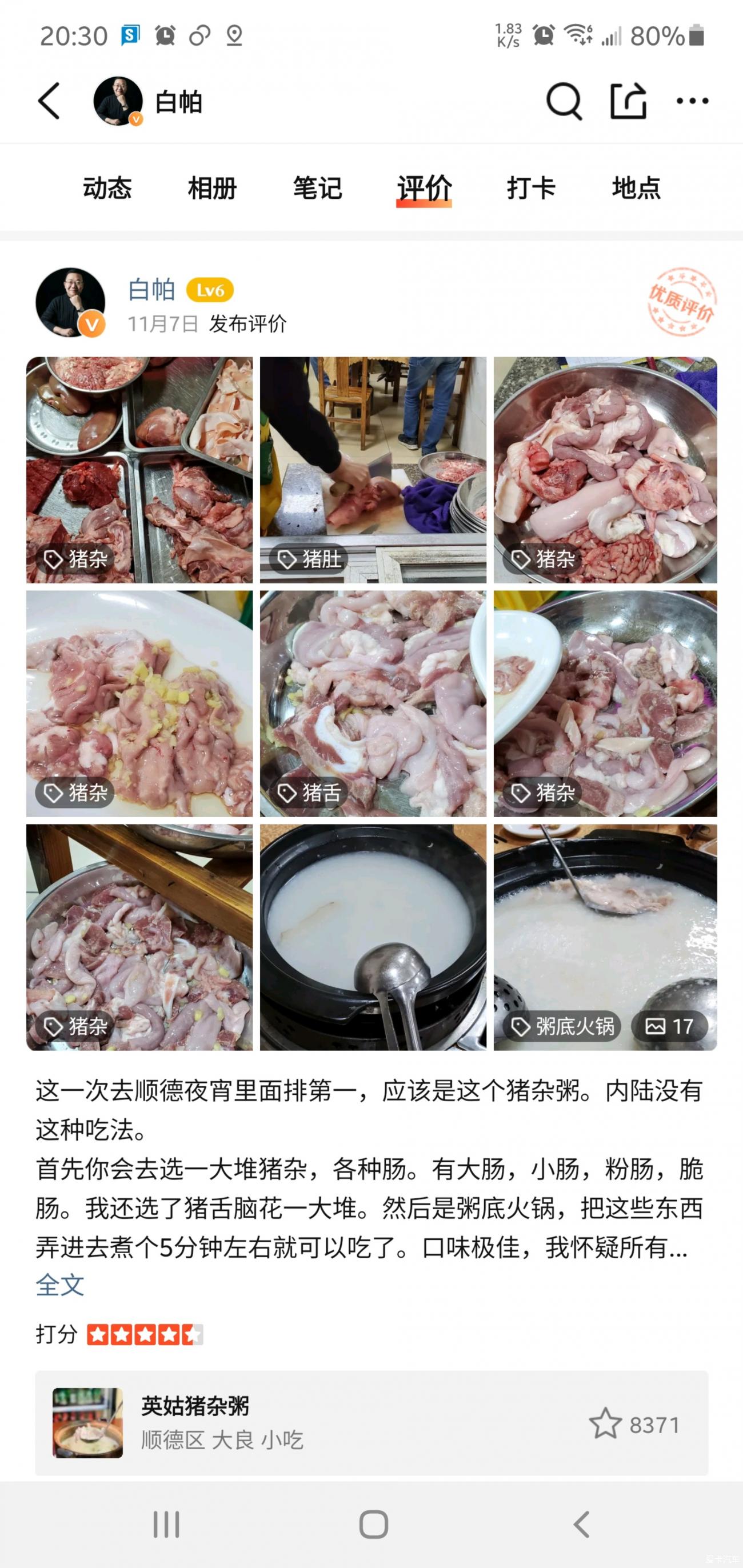The height and width of the screenshot is (1568, 743).
Task: Open the photo tagged 猪舌
Action: (373, 703)
